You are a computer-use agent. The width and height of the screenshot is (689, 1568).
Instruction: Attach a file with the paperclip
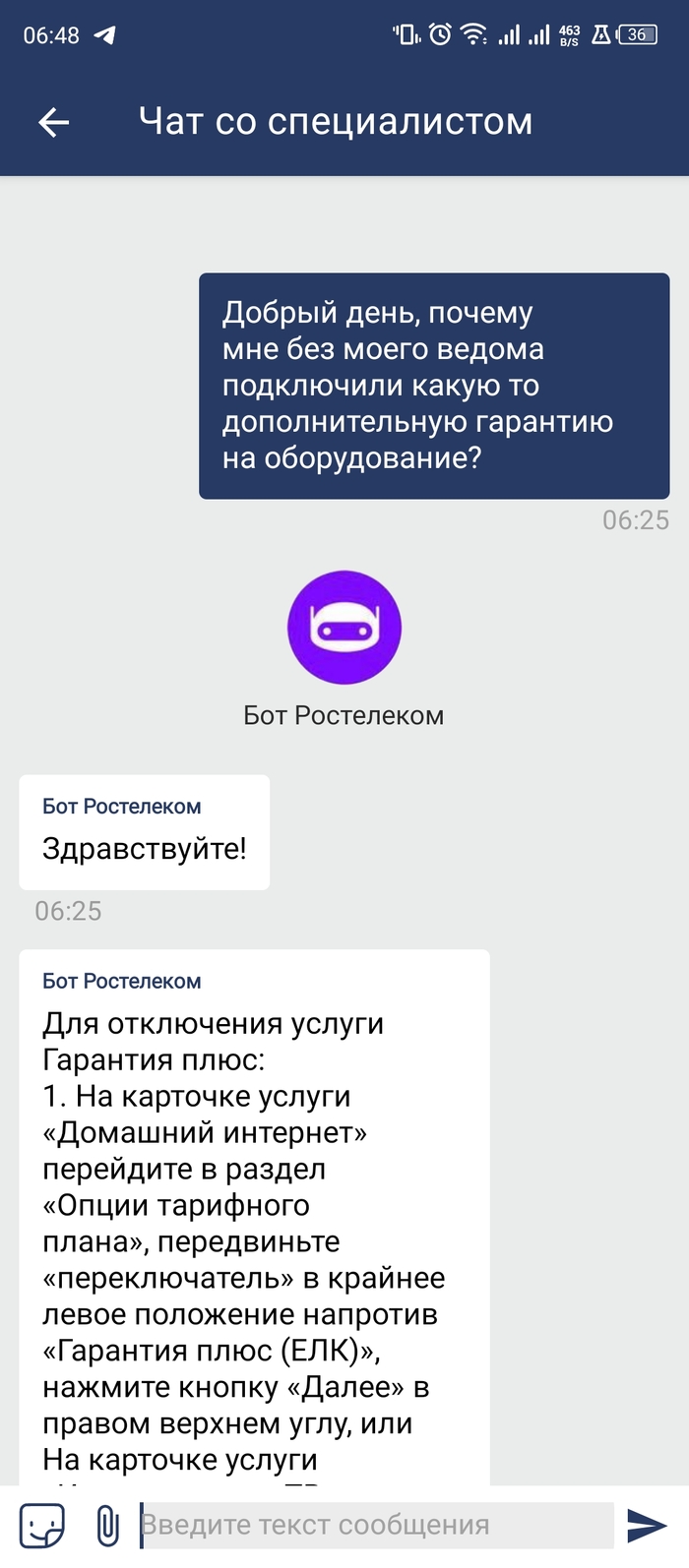click(x=107, y=1527)
